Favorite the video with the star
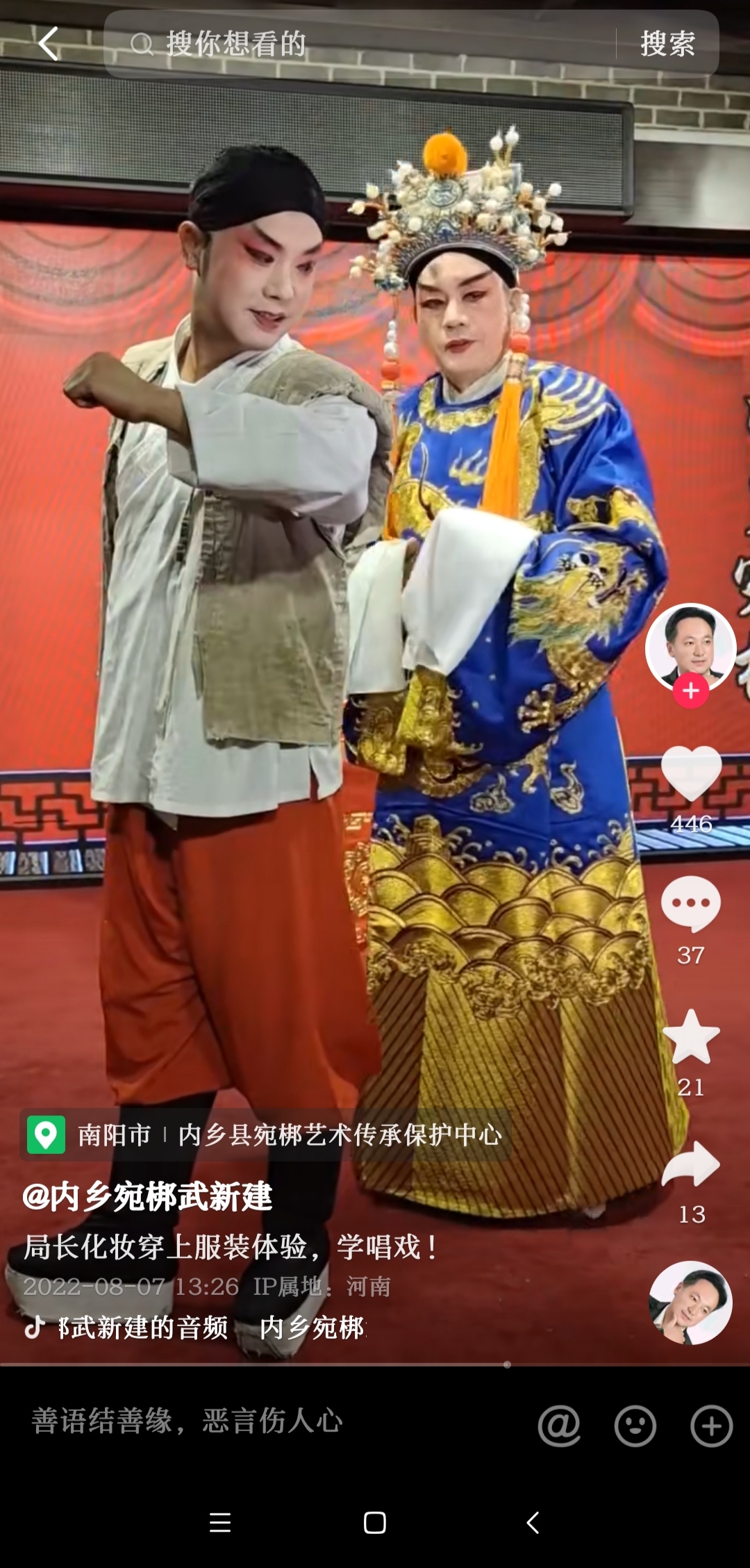 pyautogui.click(x=691, y=1037)
